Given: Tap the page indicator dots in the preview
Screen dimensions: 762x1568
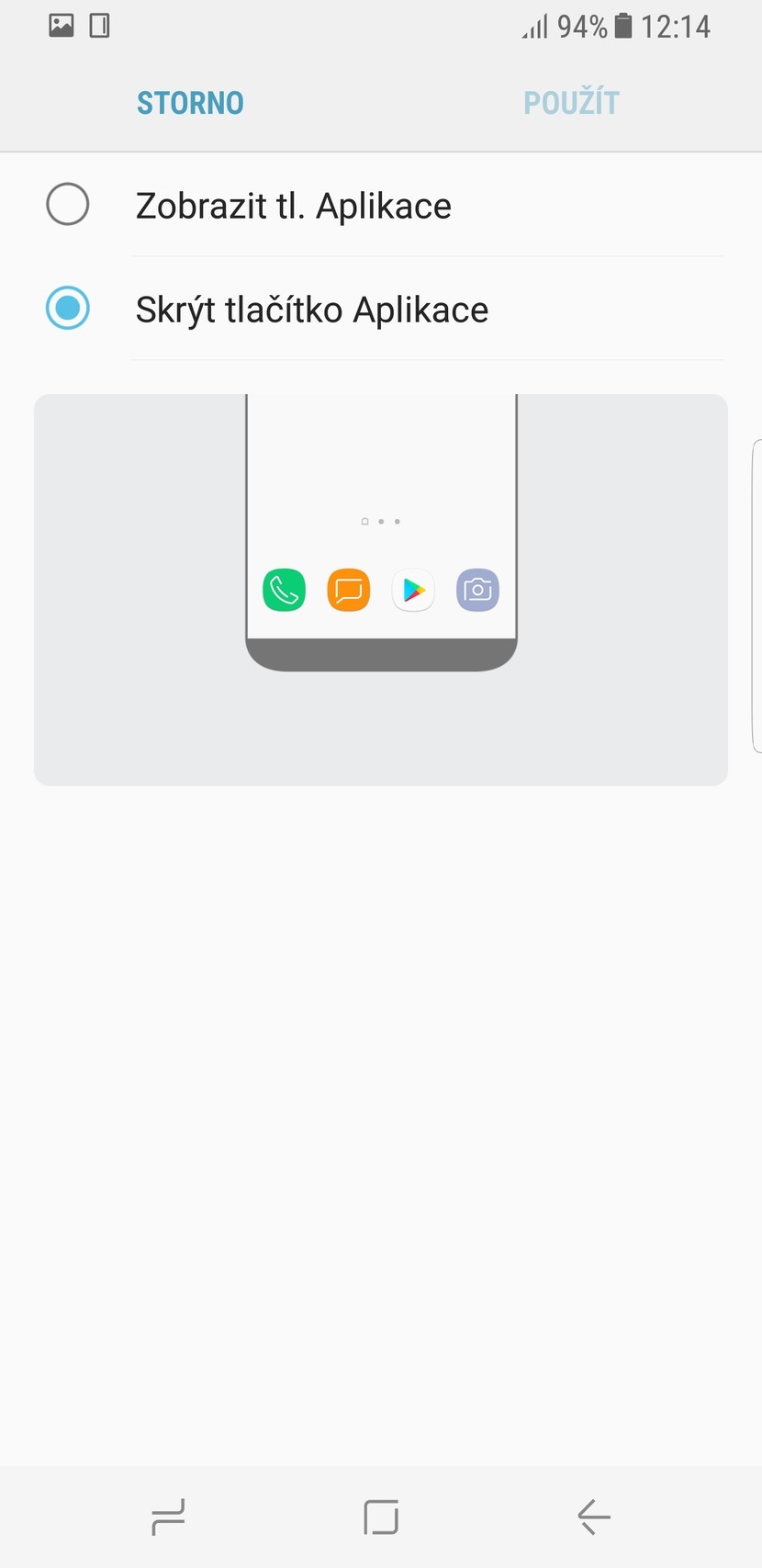Looking at the screenshot, I should point(389,520).
